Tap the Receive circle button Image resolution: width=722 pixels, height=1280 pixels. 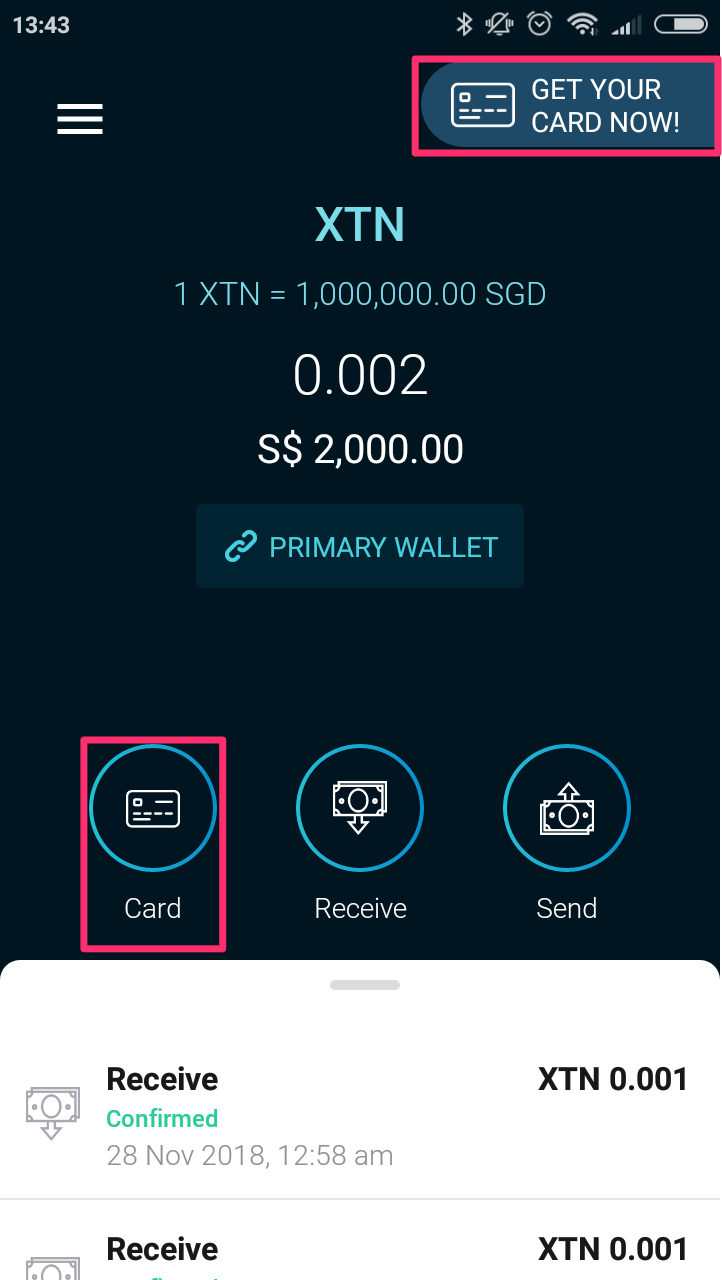pos(360,808)
